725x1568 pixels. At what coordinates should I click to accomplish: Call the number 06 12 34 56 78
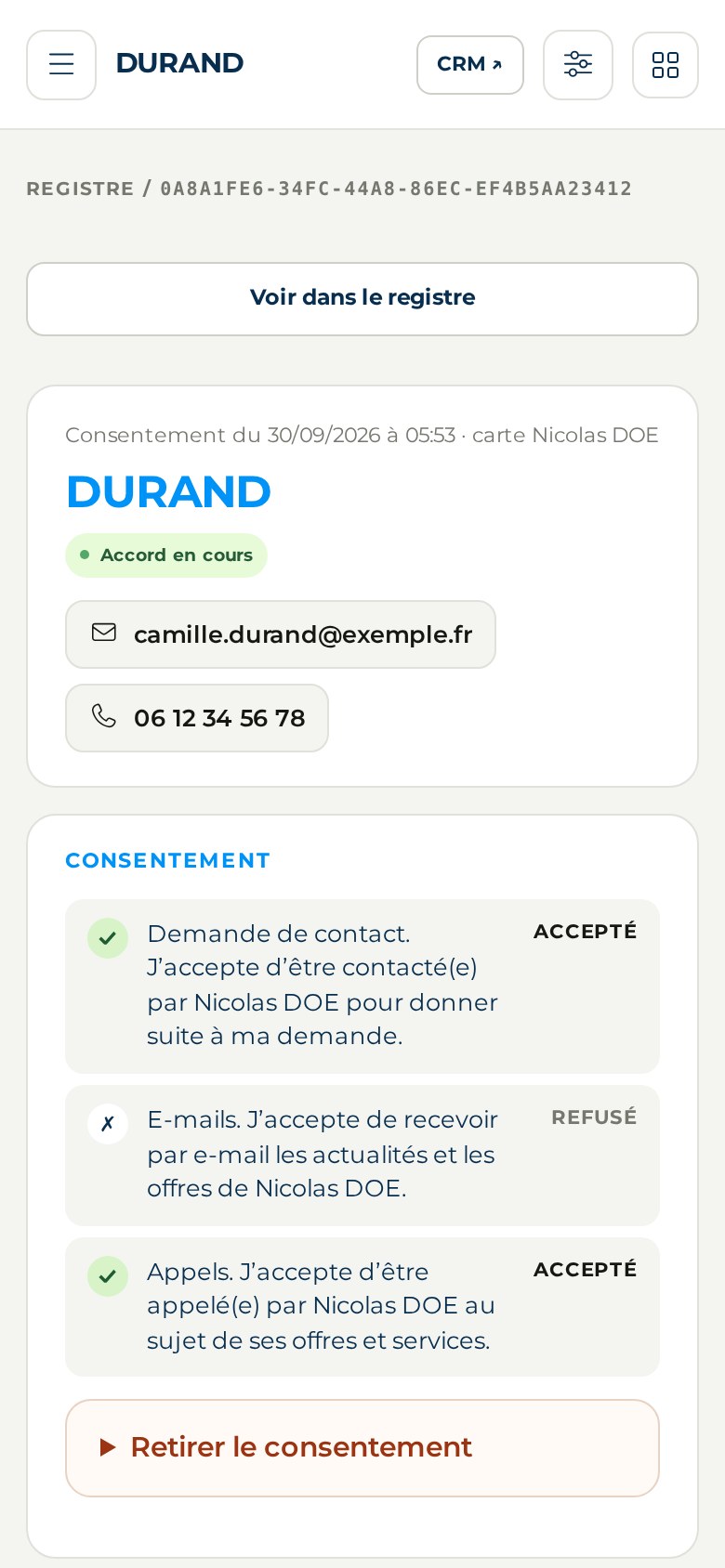pos(197,718)
